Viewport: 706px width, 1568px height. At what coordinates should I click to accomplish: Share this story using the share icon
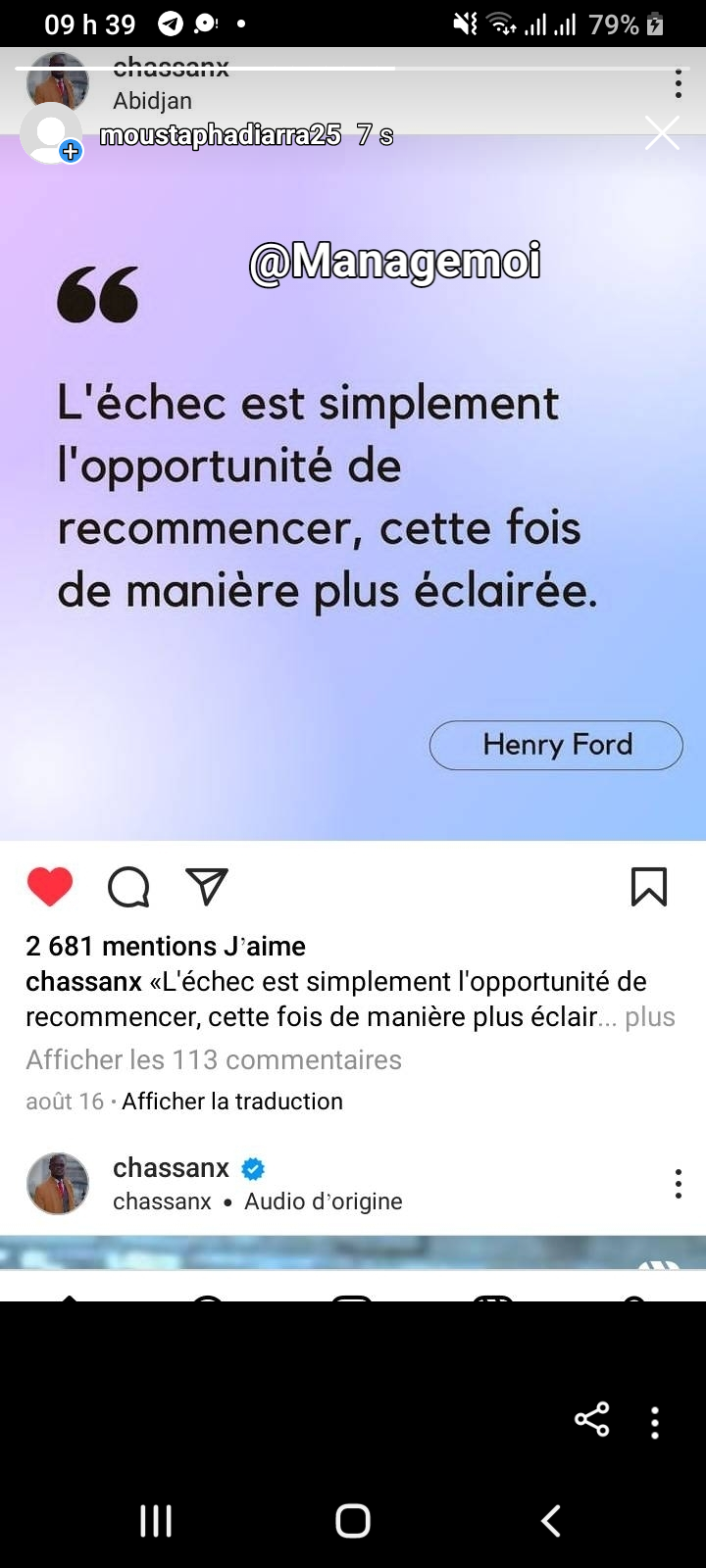591,1419
